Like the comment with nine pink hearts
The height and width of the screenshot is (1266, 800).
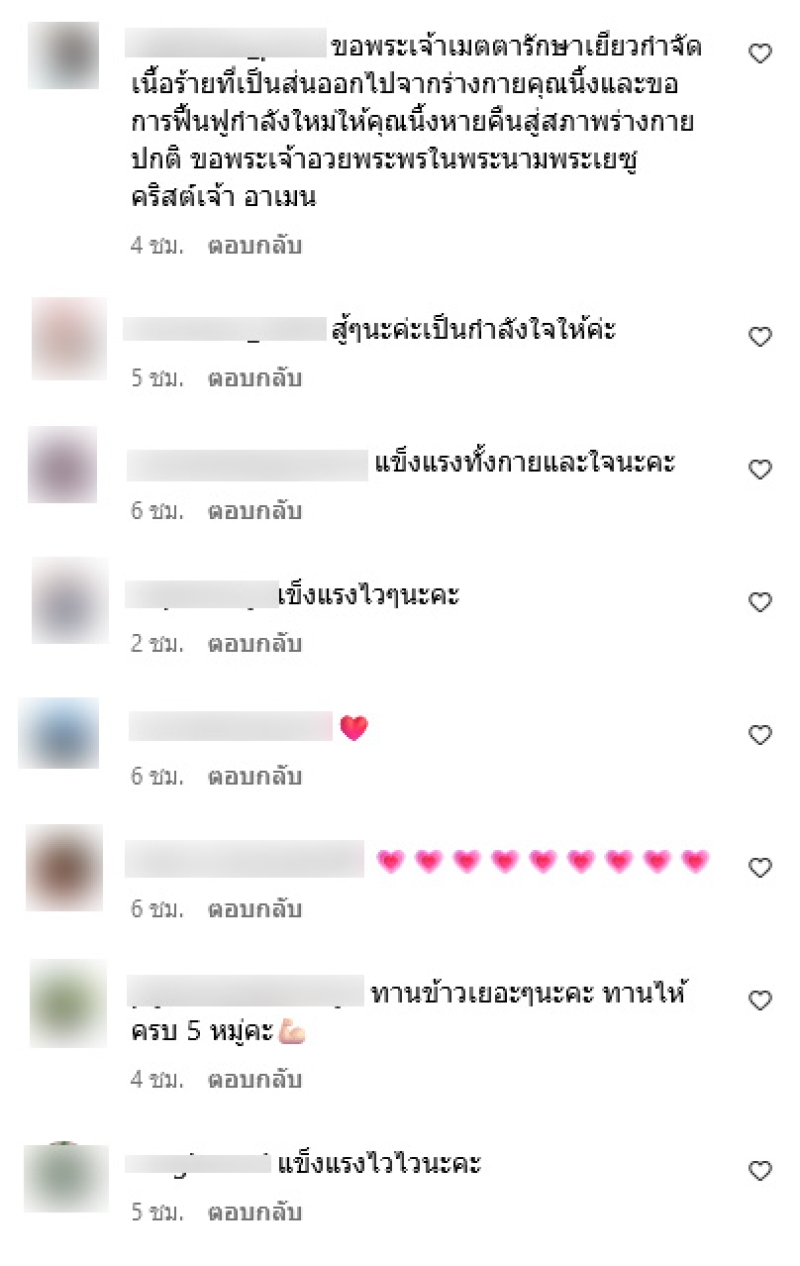point(760,868)
